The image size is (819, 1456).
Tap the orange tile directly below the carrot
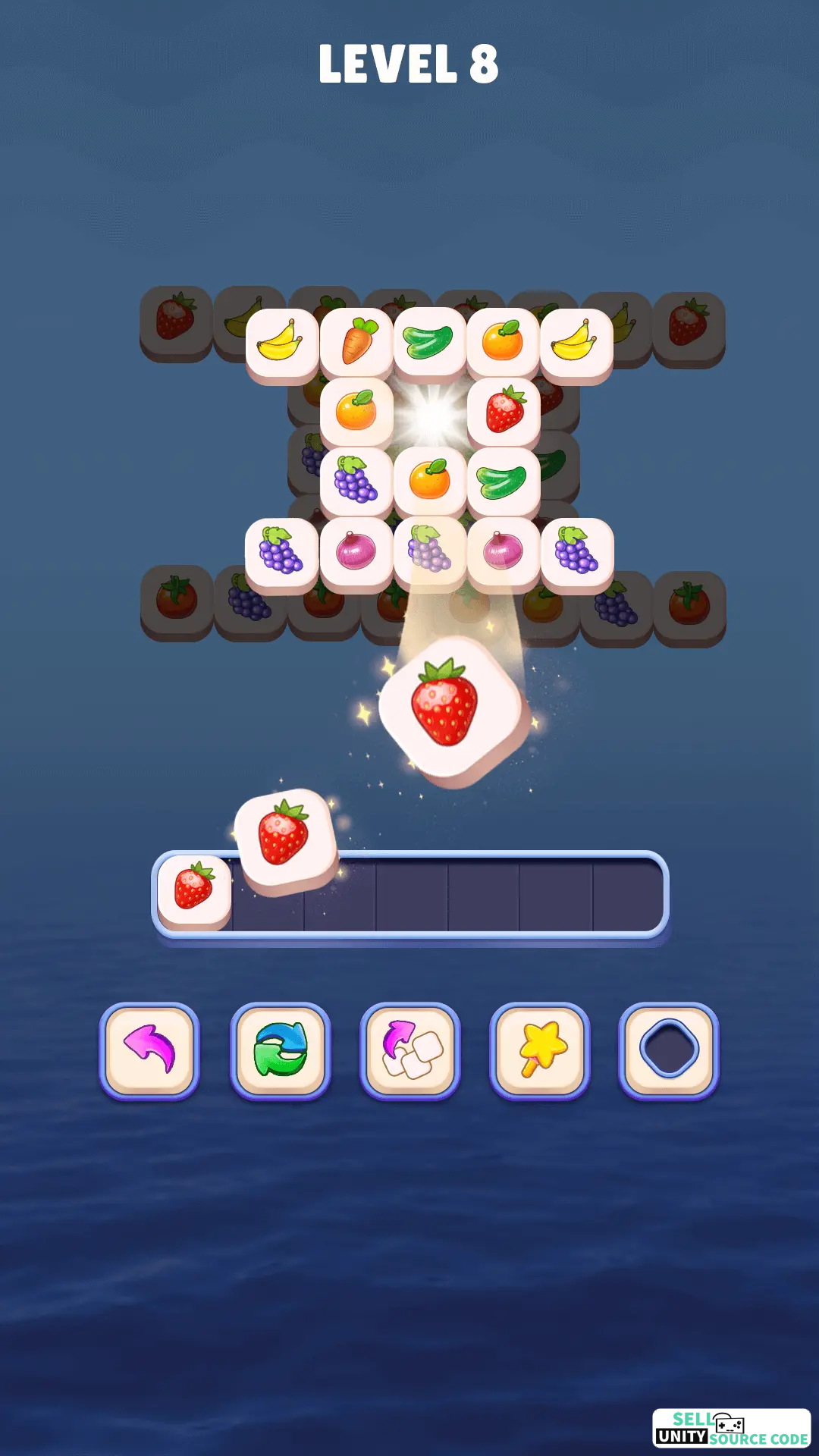pyautogui.click(x=356, y=412)
